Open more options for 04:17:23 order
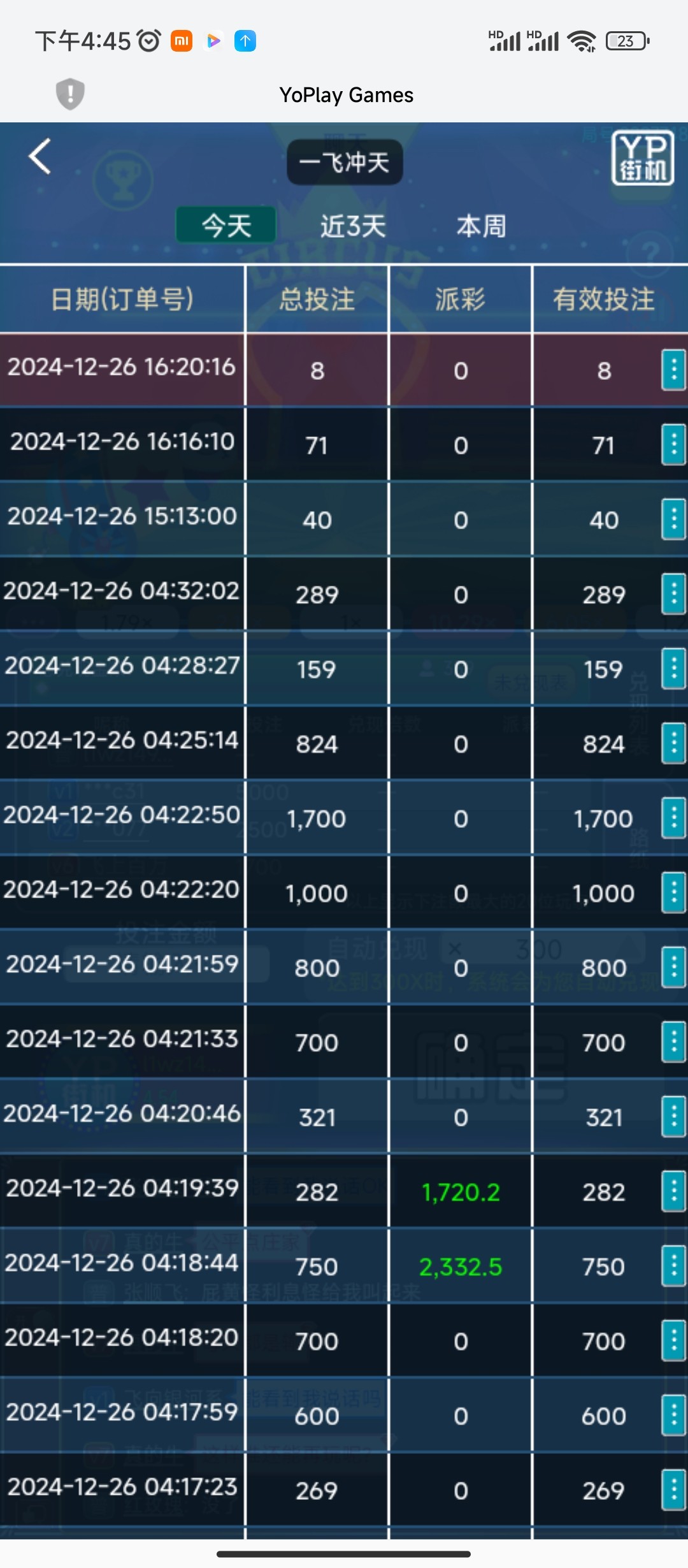Viewport: 688px width, 1568px height. click(x=673, y=1489)
